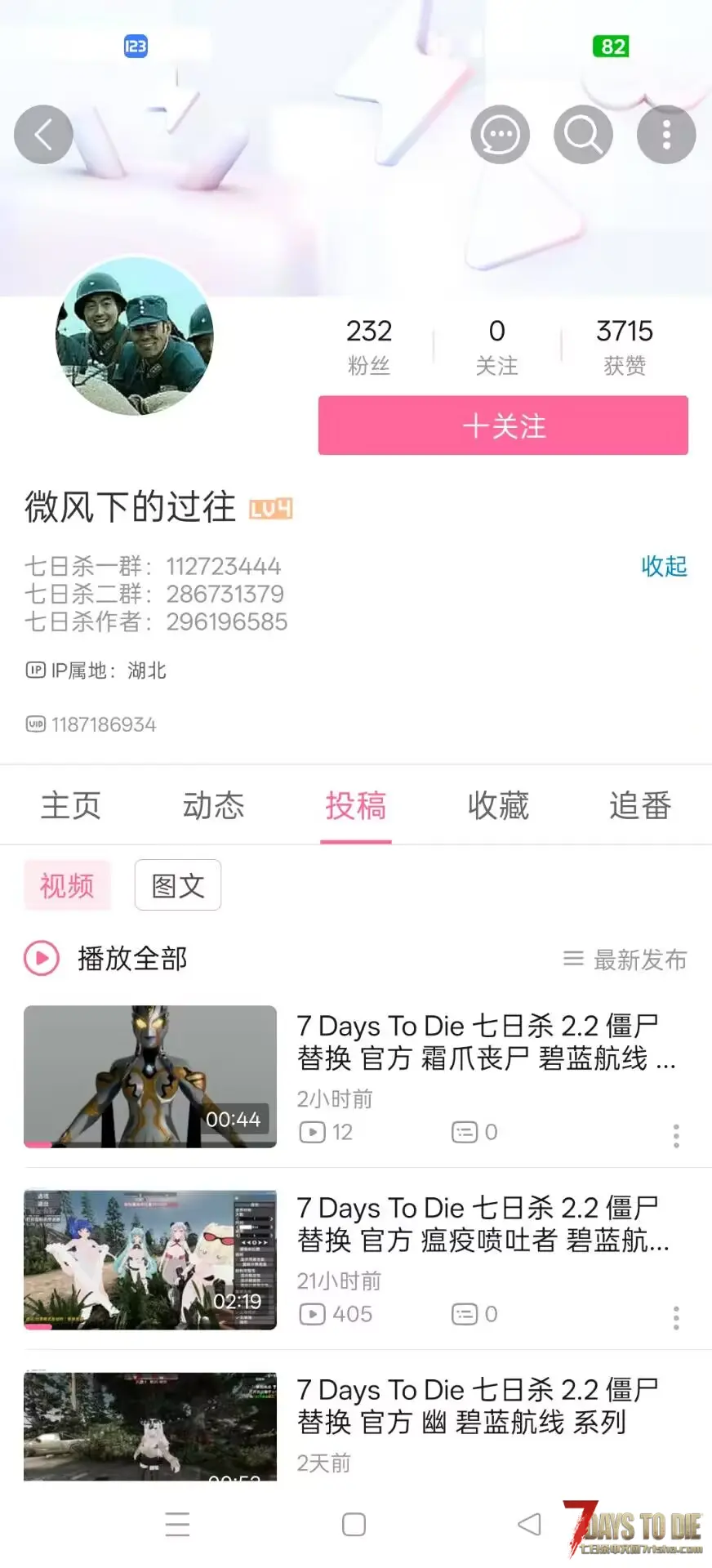Go back using the top-left arrow
Image resolution: width=712 pixels, height=1568 pixels.
pos(43,135)
